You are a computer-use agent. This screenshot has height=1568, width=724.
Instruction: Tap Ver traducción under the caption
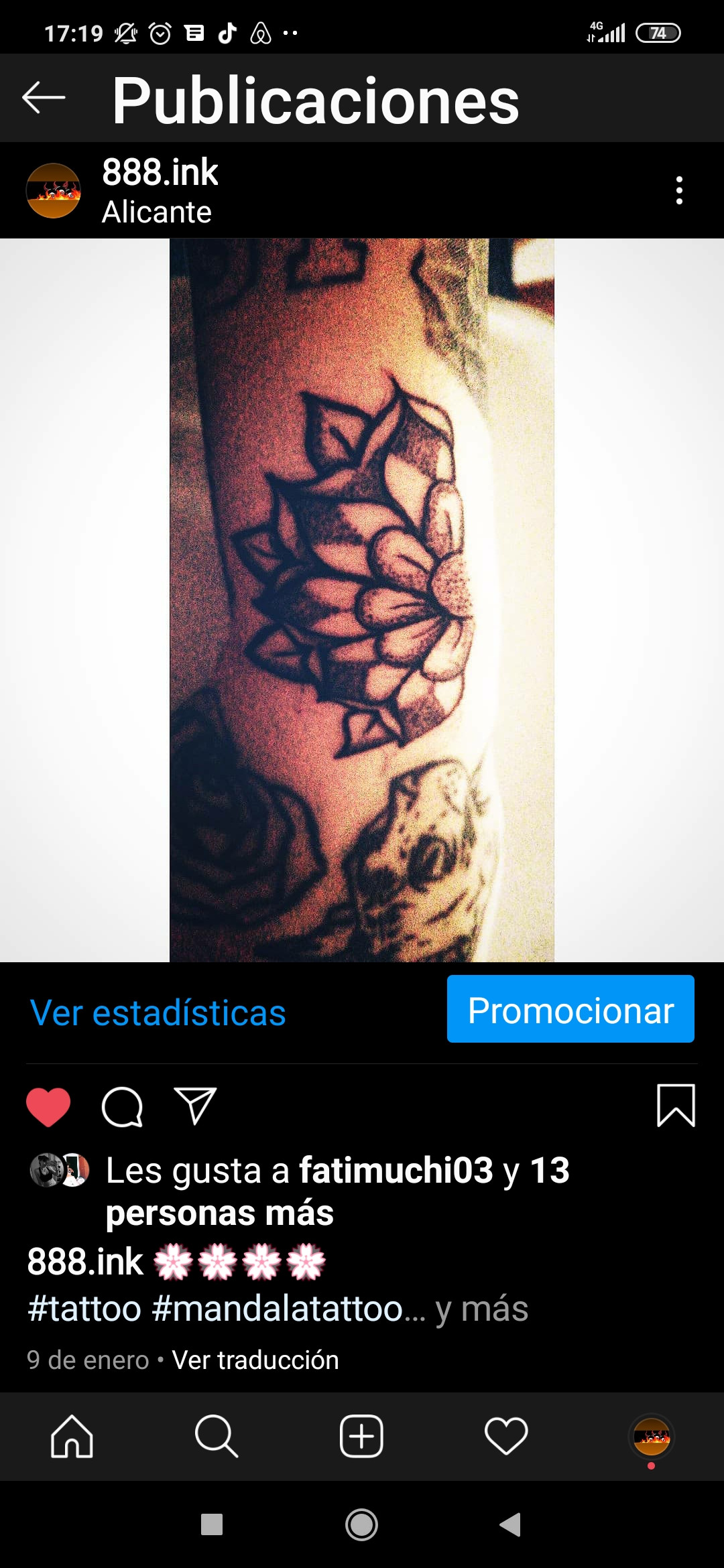(x=255, y=1360)
